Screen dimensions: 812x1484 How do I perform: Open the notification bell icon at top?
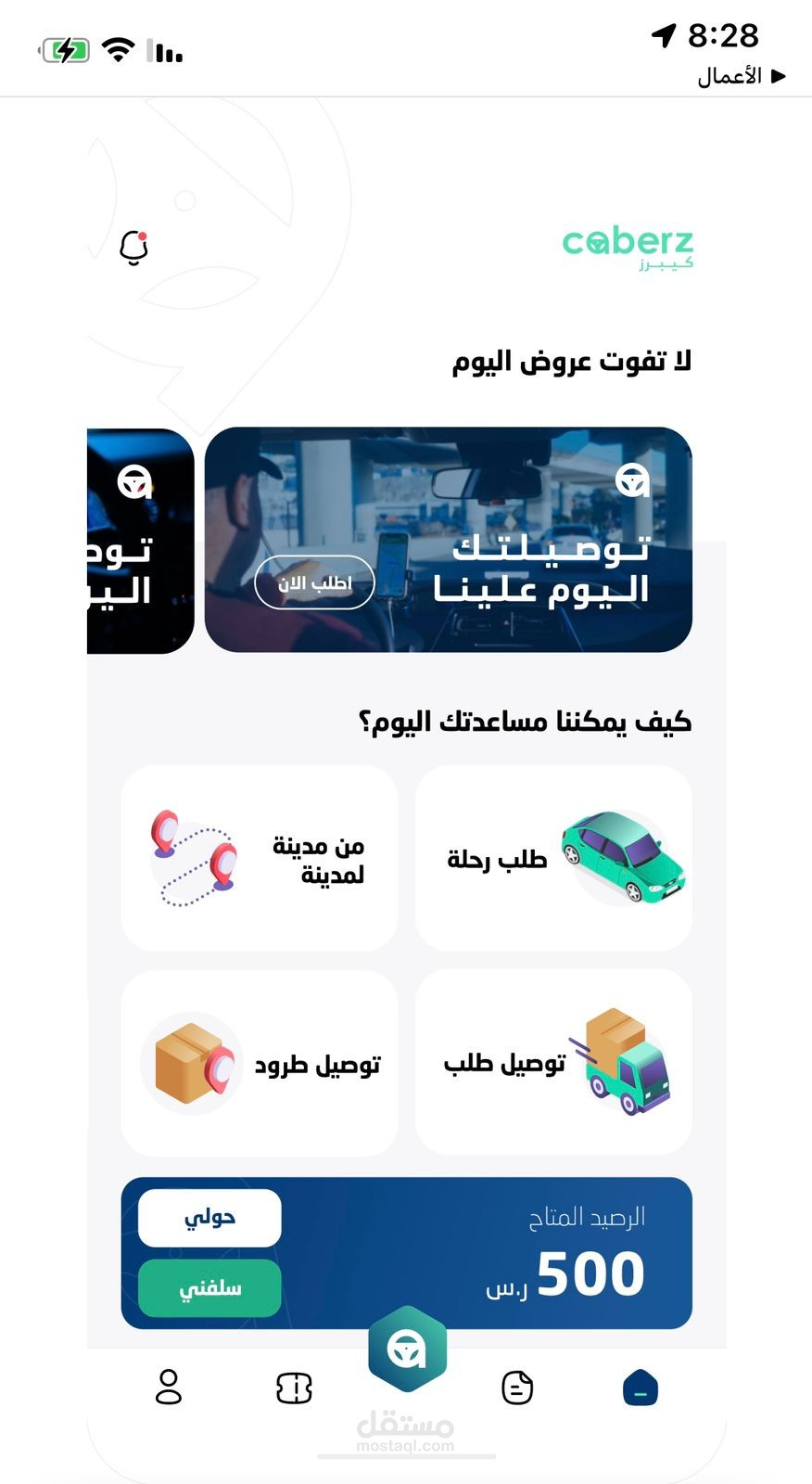132,247
